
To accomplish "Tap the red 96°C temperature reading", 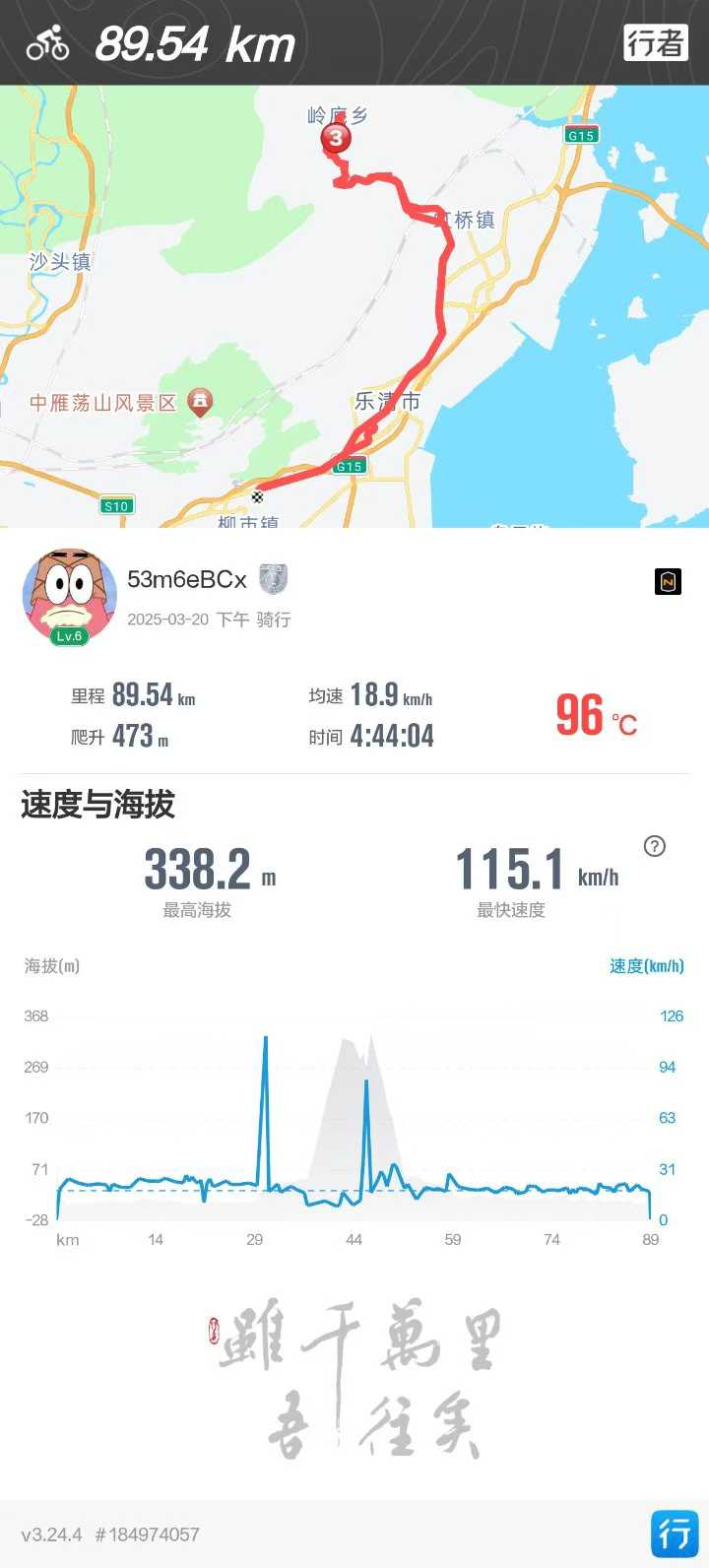I will tap(598, 718).
